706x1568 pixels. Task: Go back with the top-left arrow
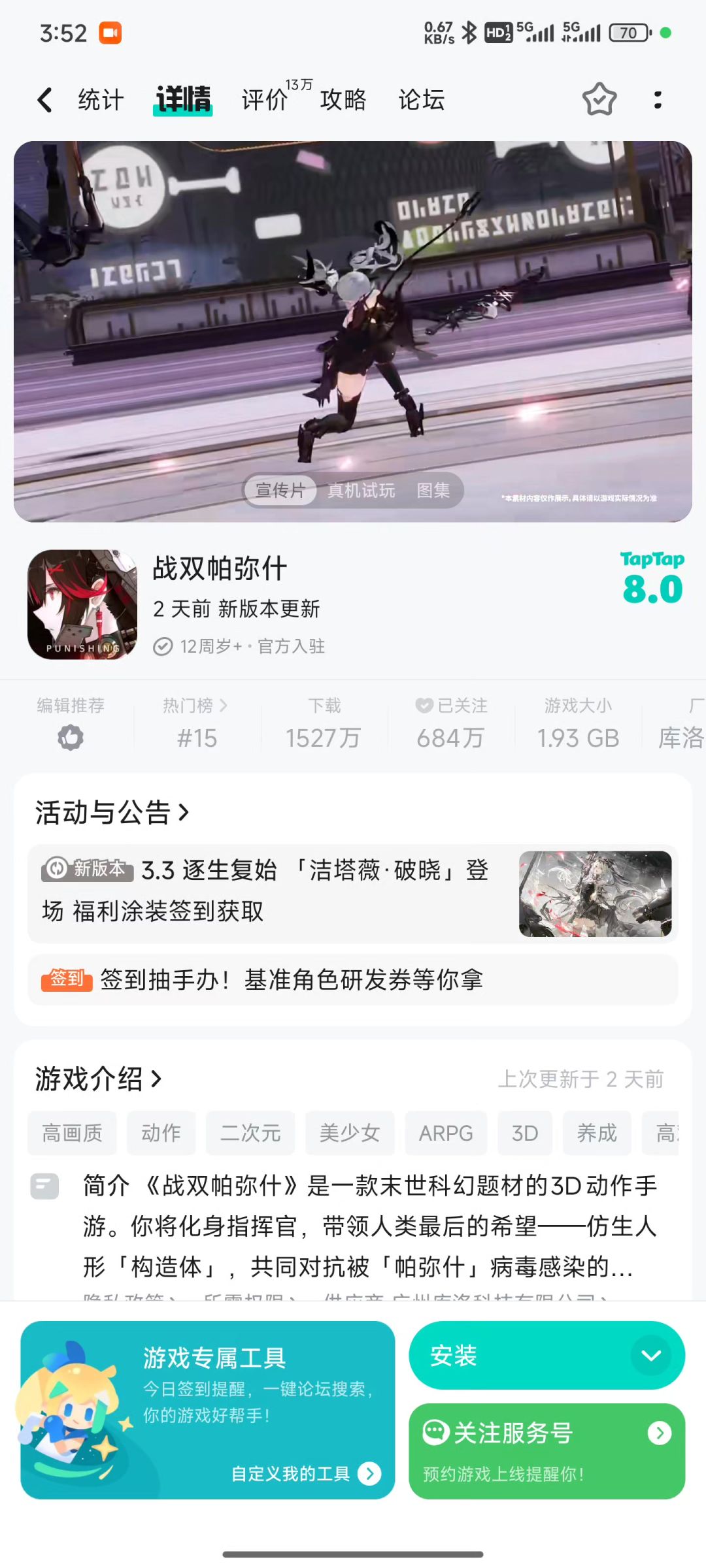44,100
